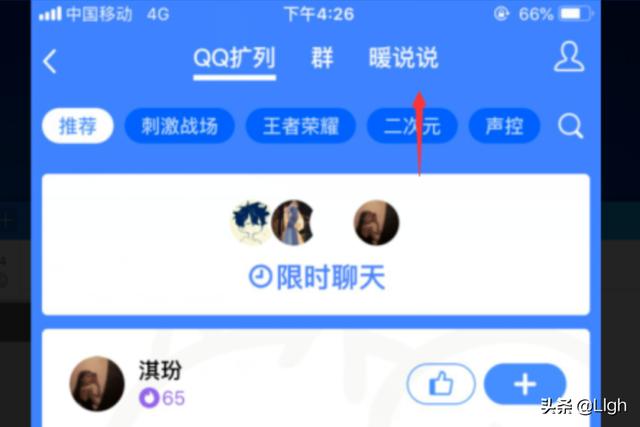
Task: Select the 刺激战场 chip
Action: (178, 127)
